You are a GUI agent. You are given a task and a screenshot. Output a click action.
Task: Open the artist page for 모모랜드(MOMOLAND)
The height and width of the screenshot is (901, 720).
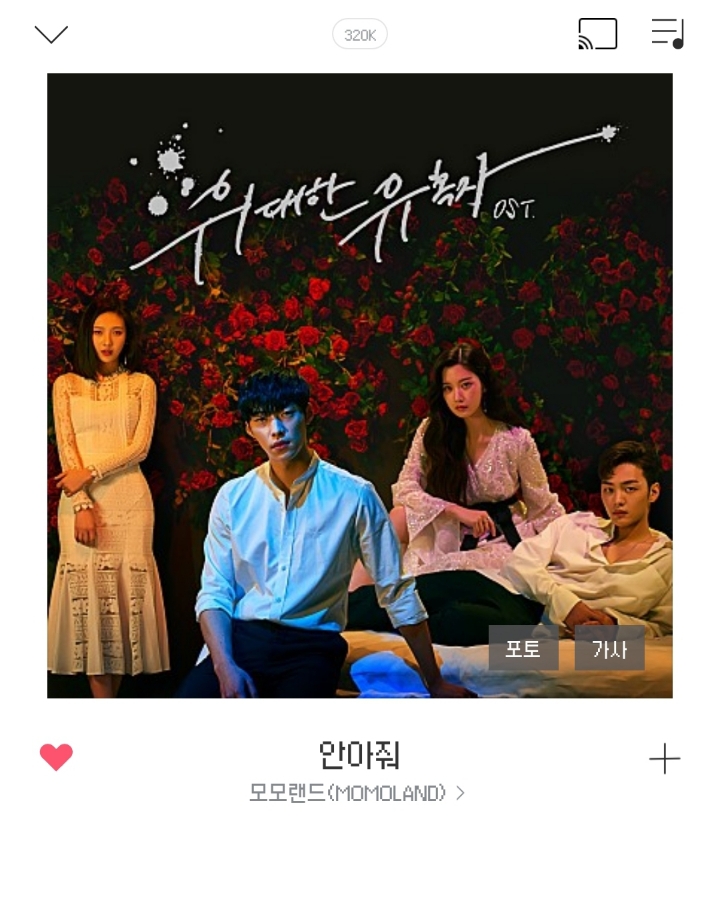[357, 793]
